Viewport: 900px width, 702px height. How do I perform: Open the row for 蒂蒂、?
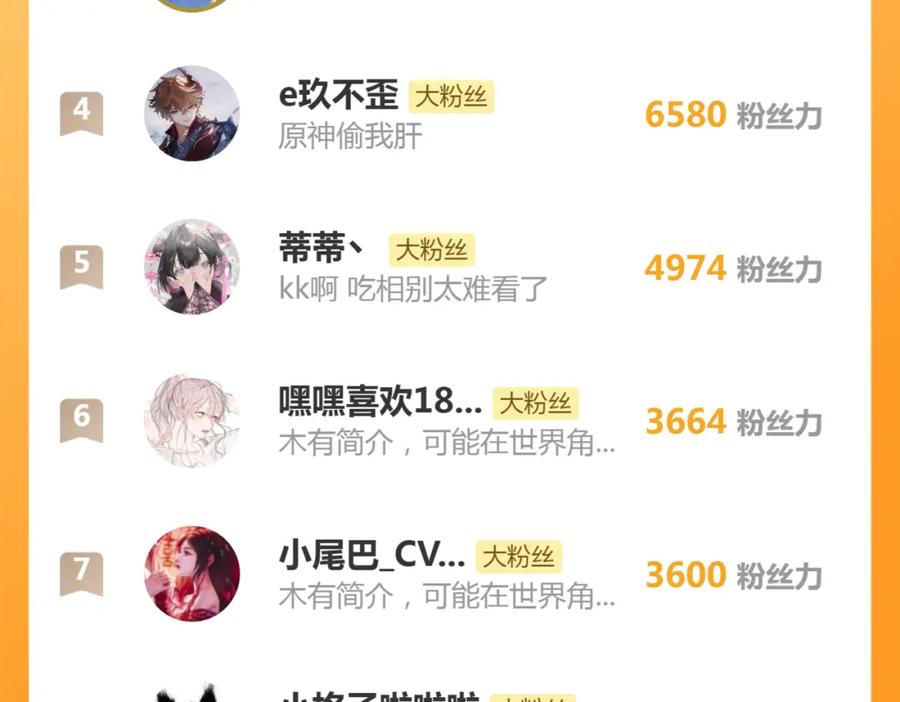450,267
